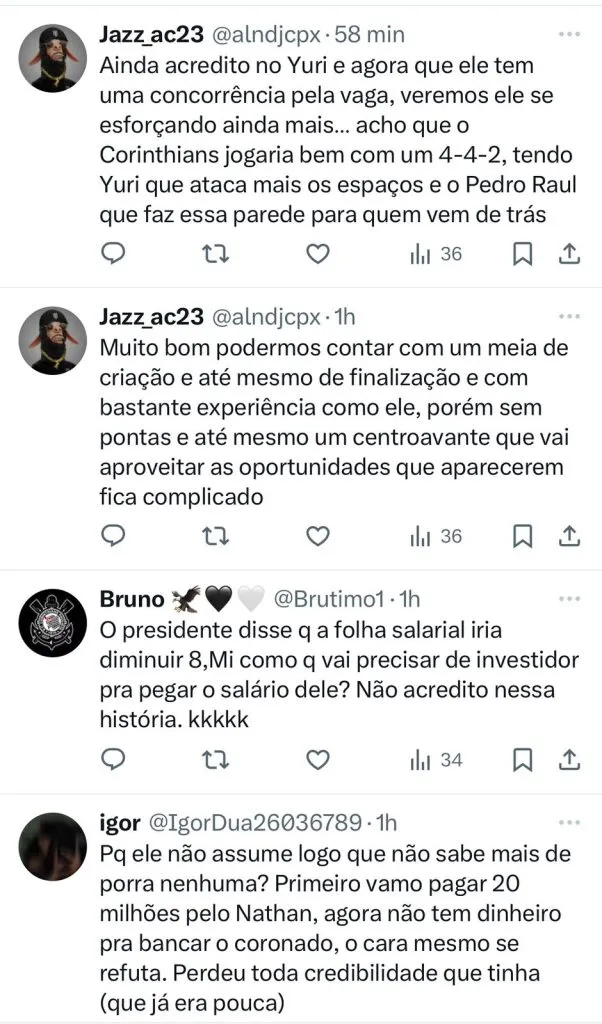Like Jazz_ac23's "Muito bom podermos" tweet
Image resolution: width=602 pixels, height=1024 pixels.
317,537
